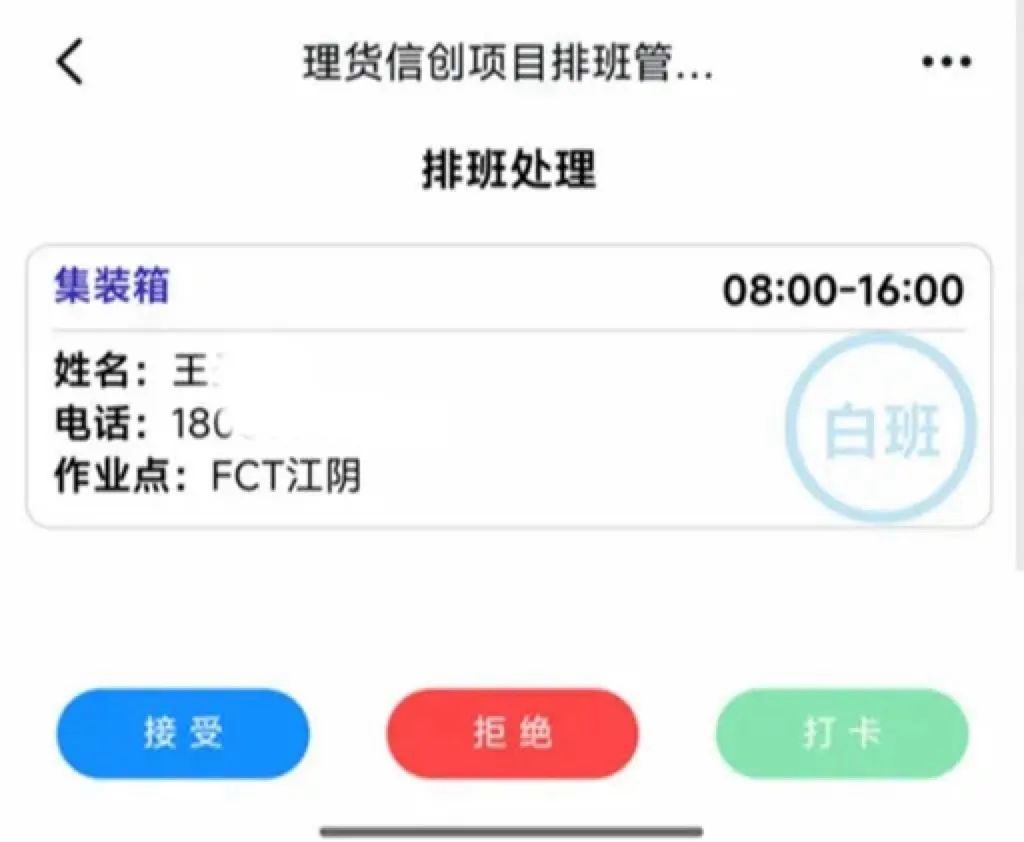The width and height of the screenshot is (1024, 842).
Task: Clock in with 打卡 button
Action: pyautogui.click(x=842, y=734)
